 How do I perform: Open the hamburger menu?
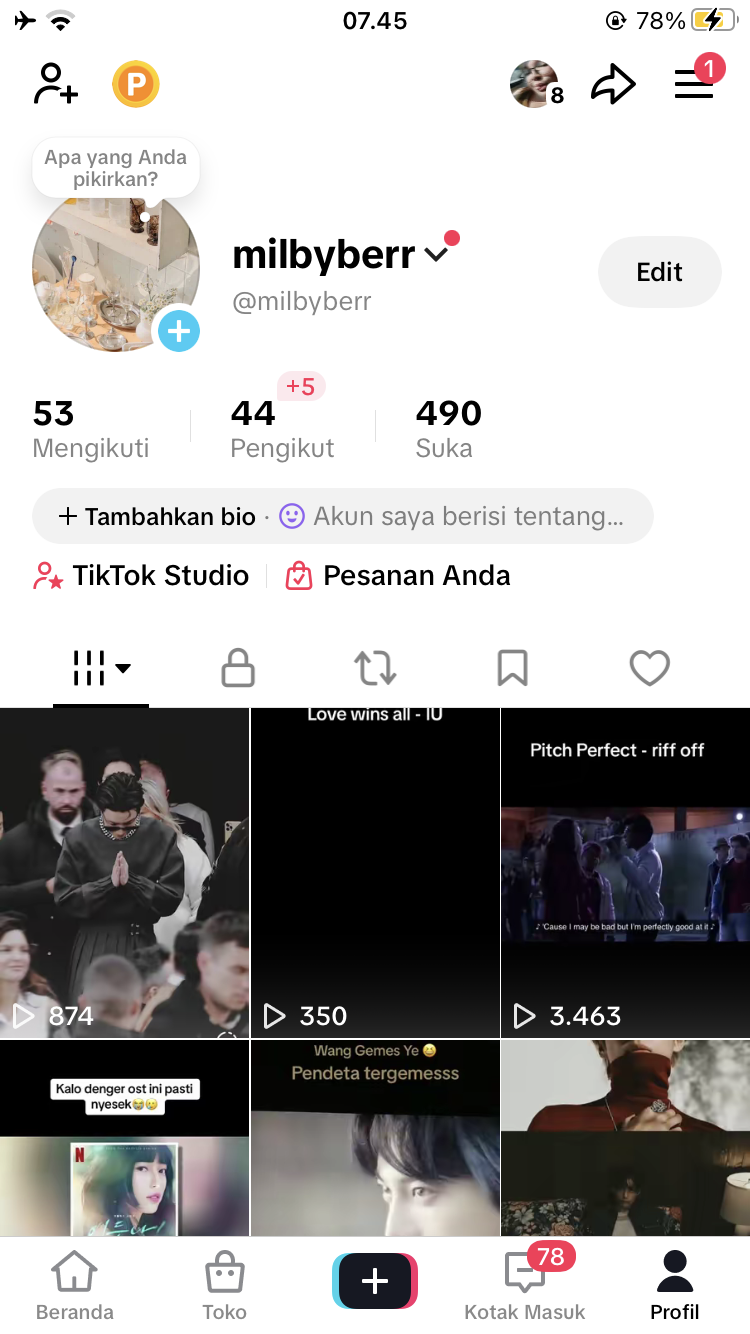click(x=694, y=84)
